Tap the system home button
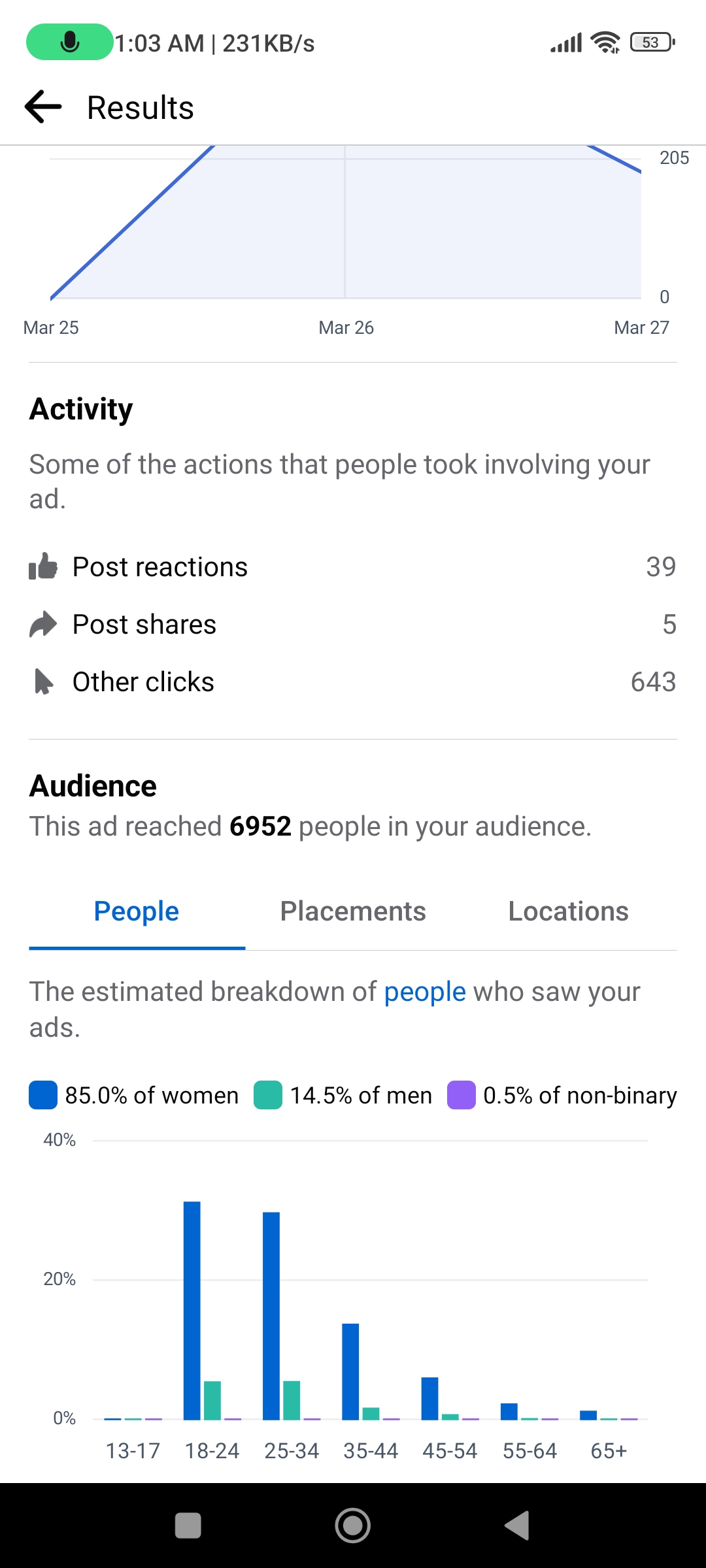 tap(353, 1526)
